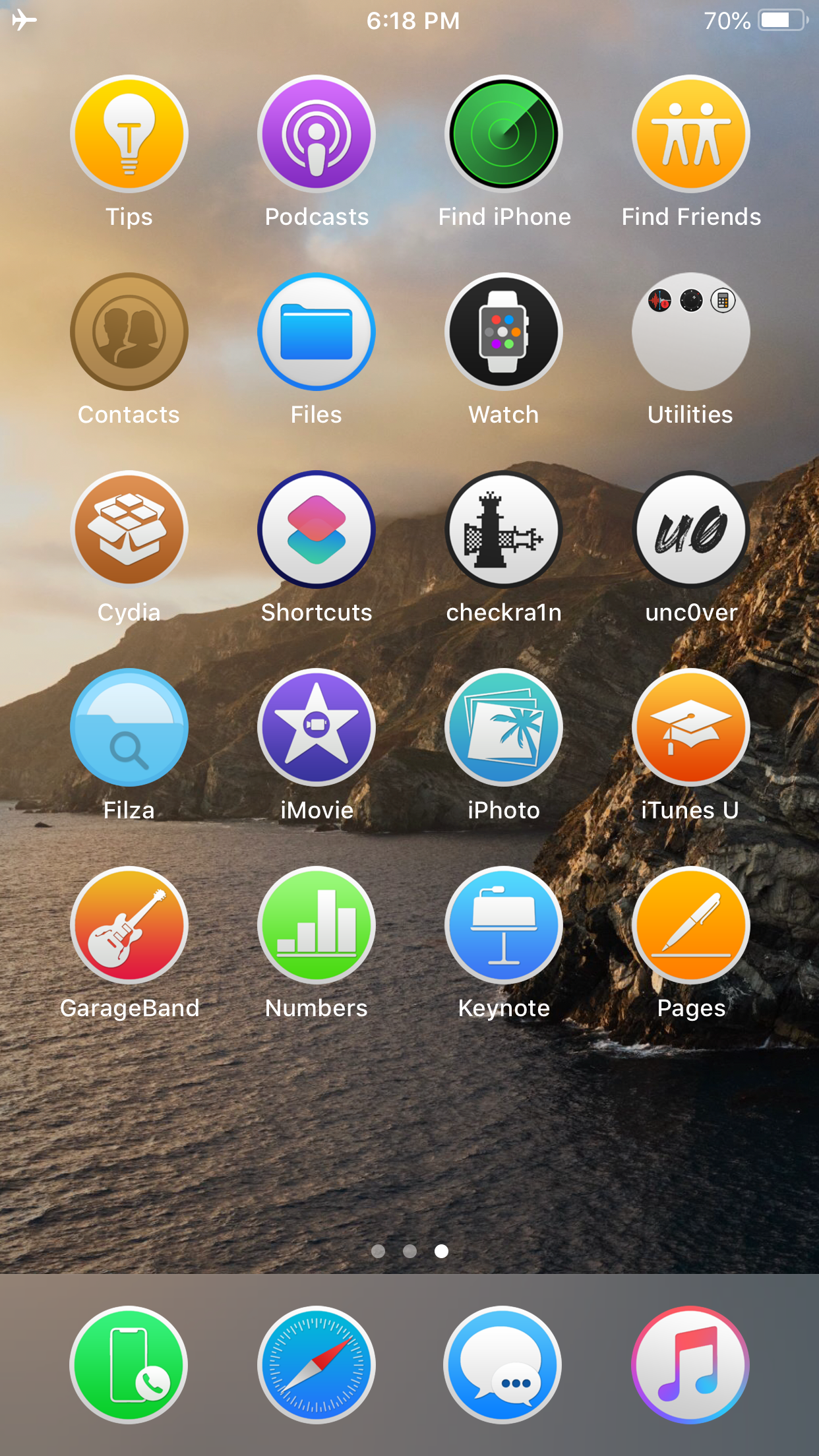
Task: Open the Tips app
Action: click(129, 134)
